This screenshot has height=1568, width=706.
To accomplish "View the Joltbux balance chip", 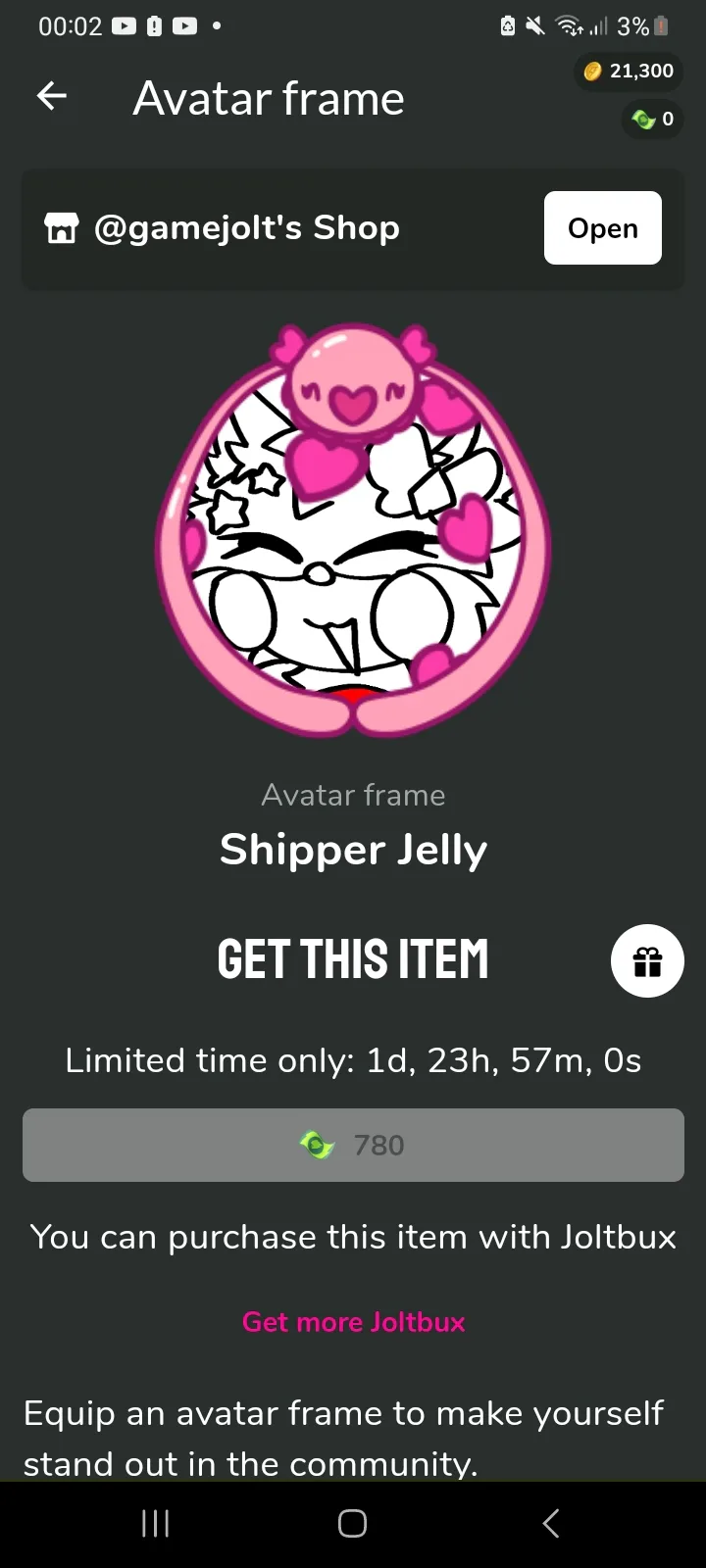I will click(653, 120).
